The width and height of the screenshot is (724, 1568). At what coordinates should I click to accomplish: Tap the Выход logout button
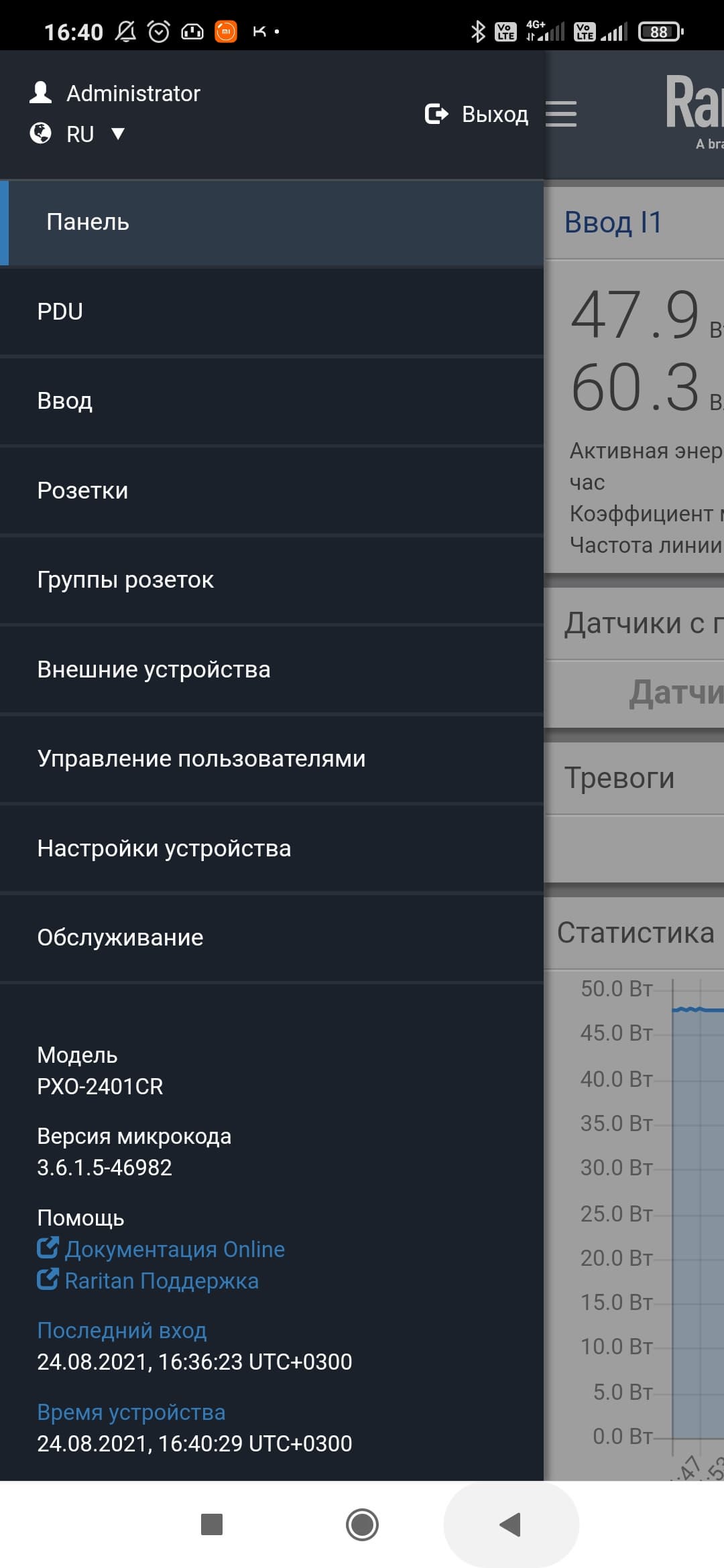pyautogui.click(x=477, y=115)
